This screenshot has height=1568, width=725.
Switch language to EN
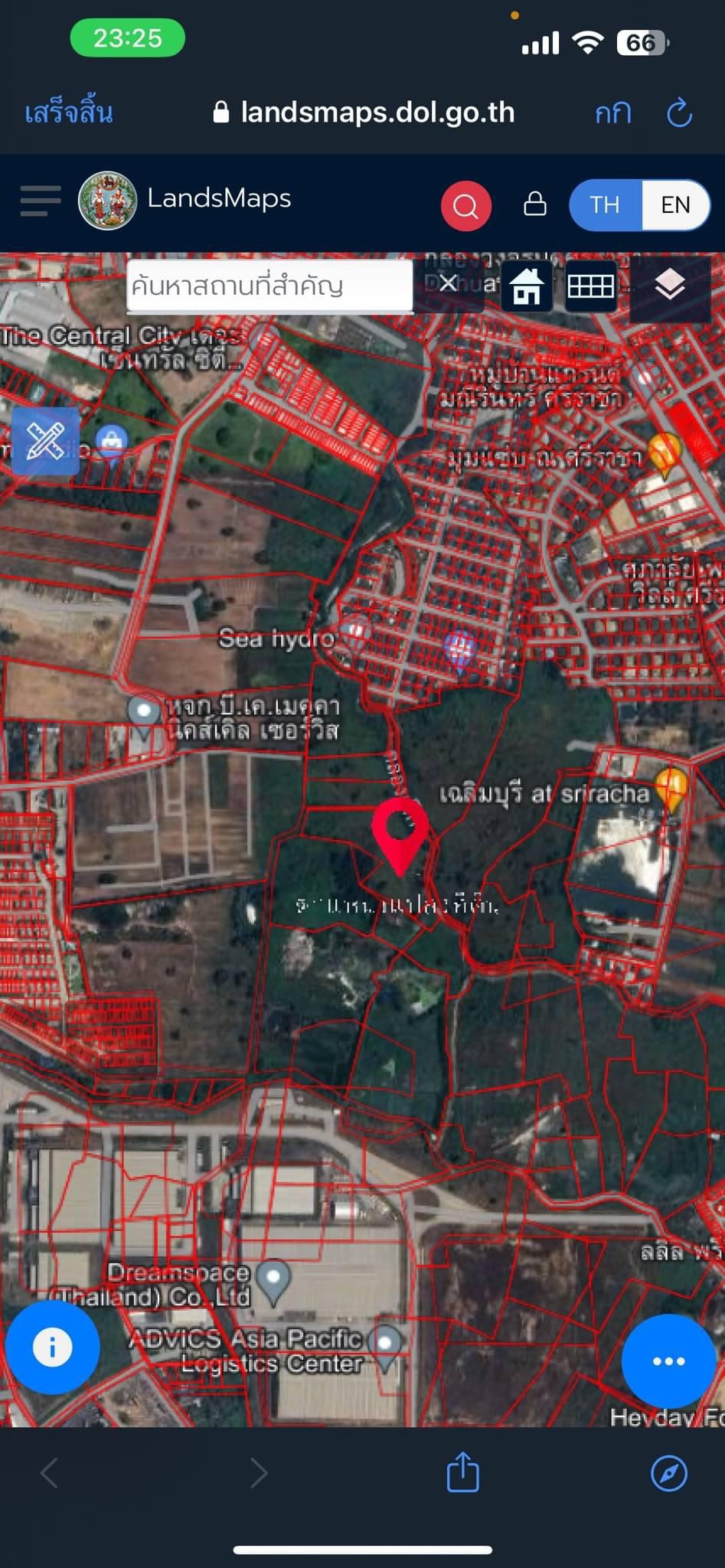[x=675, y=205]
